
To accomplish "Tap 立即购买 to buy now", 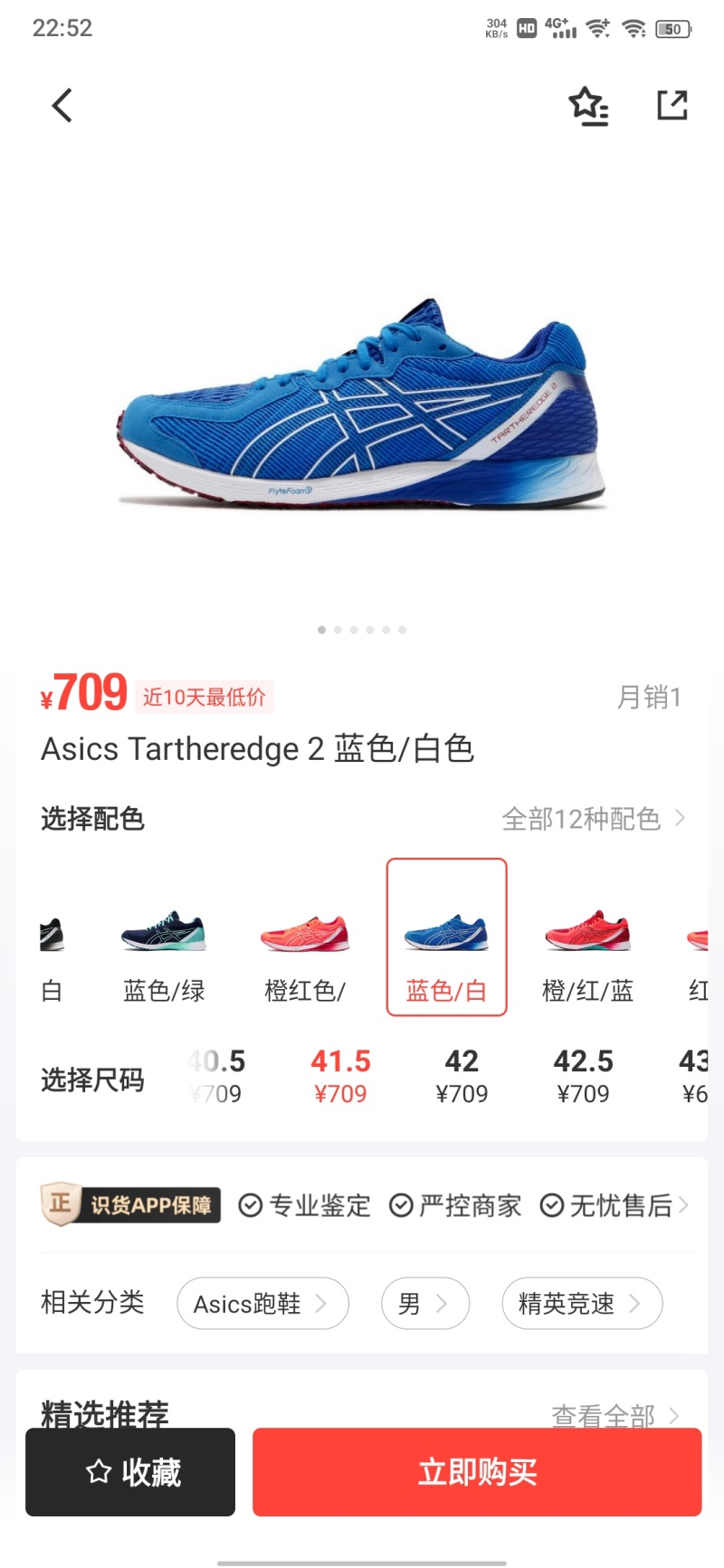I will (477, 1472).
